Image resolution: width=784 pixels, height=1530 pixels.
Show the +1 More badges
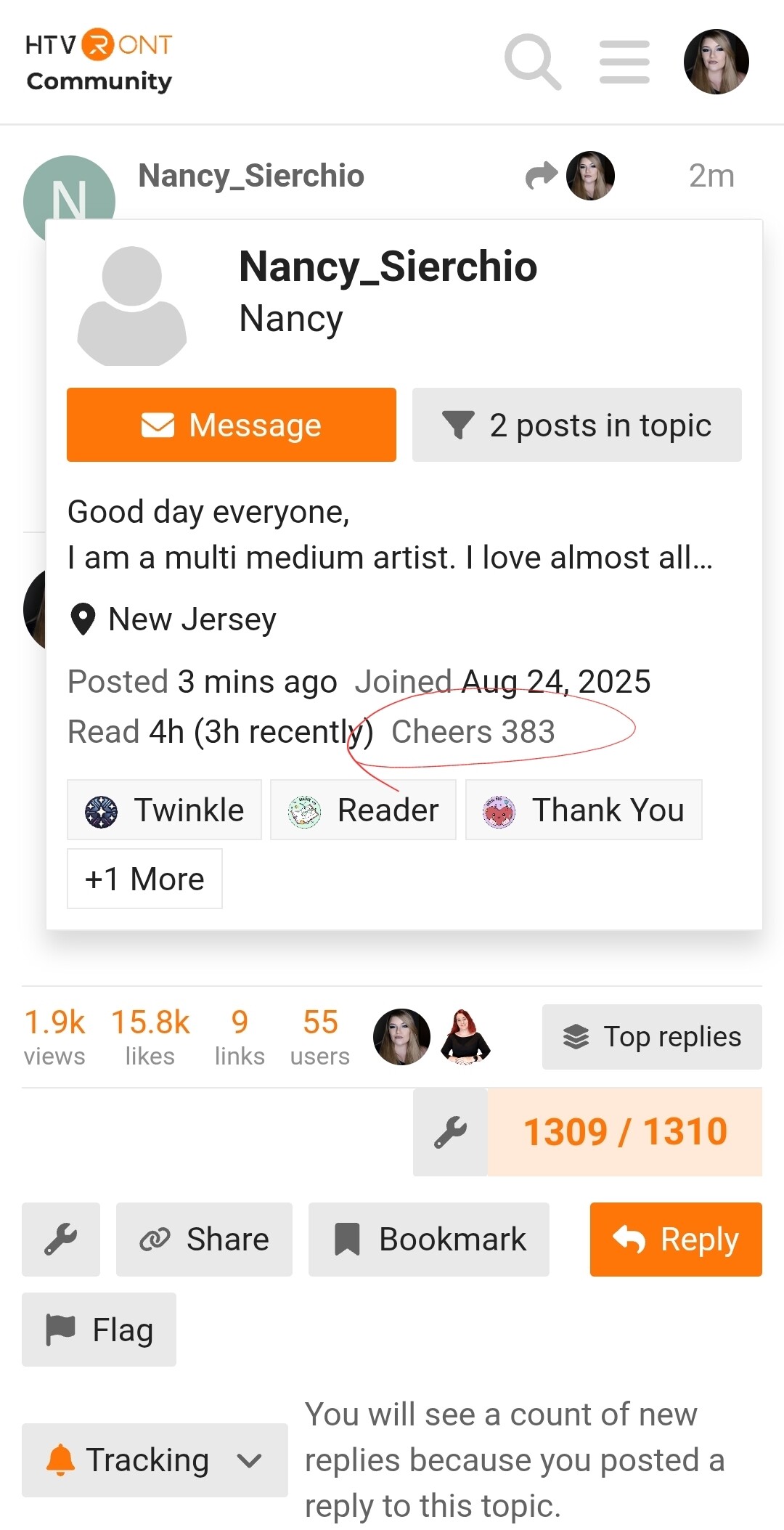coord(144,879)
